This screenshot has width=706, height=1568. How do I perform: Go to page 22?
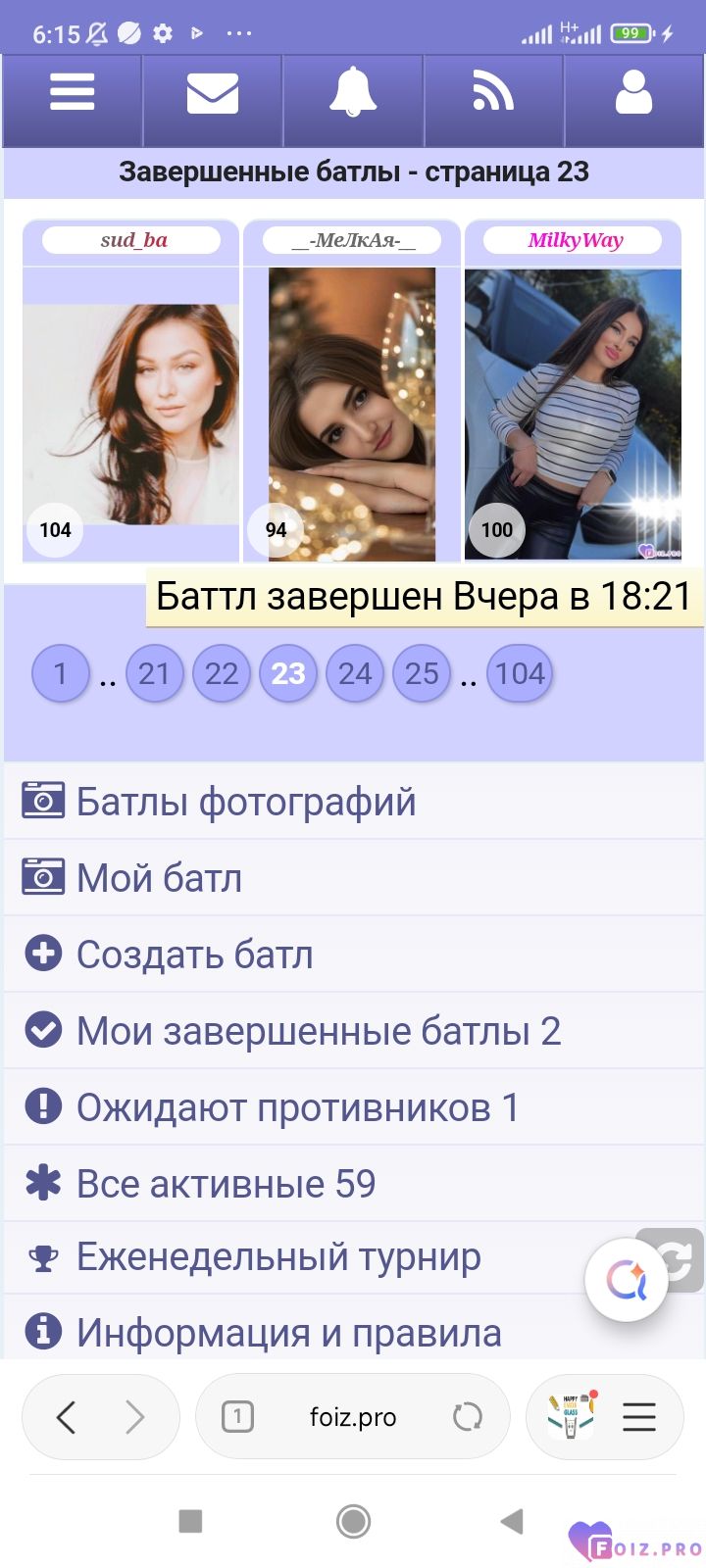(222, 673)
